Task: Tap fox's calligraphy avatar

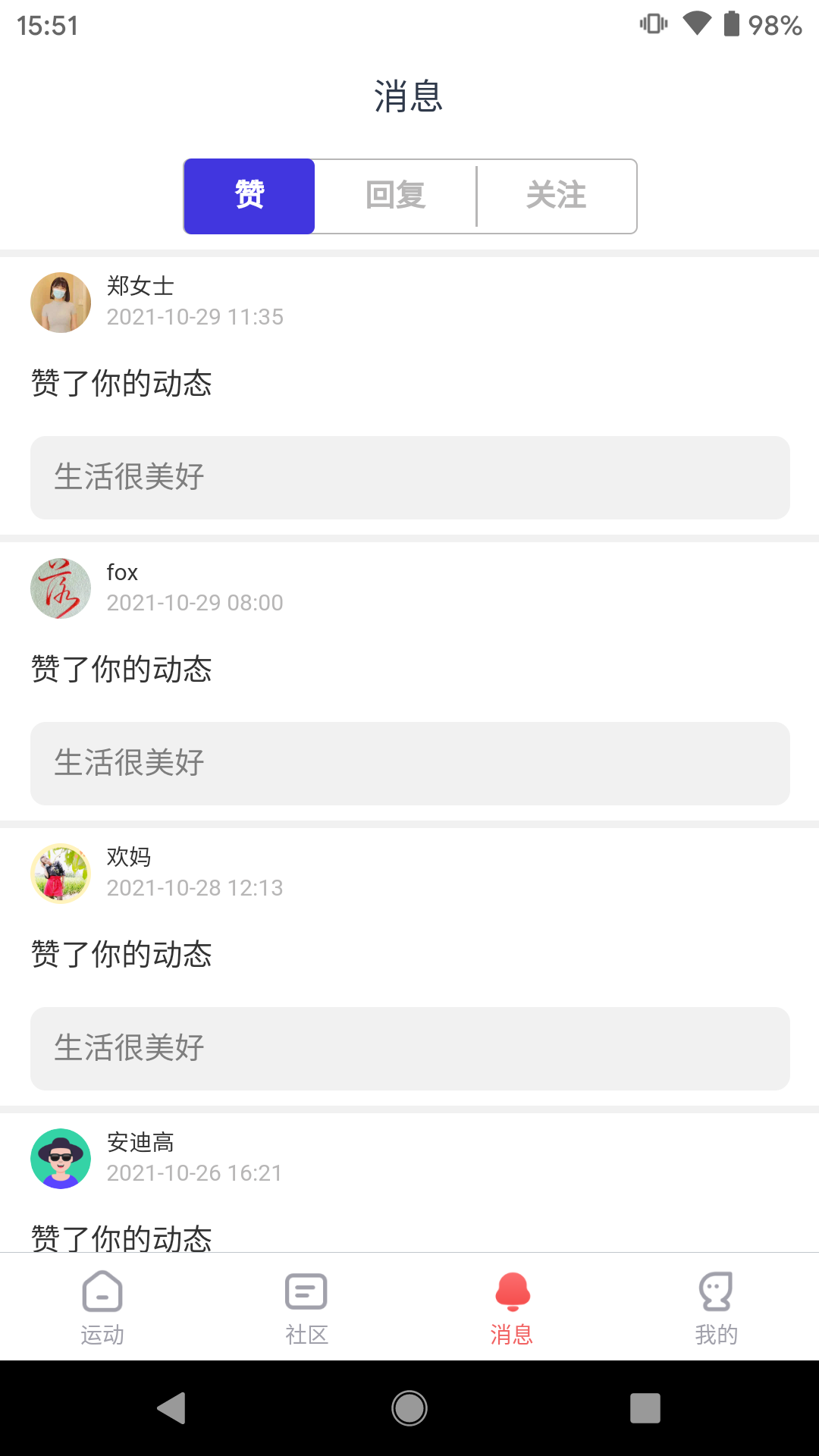Action: pos(61,588)
